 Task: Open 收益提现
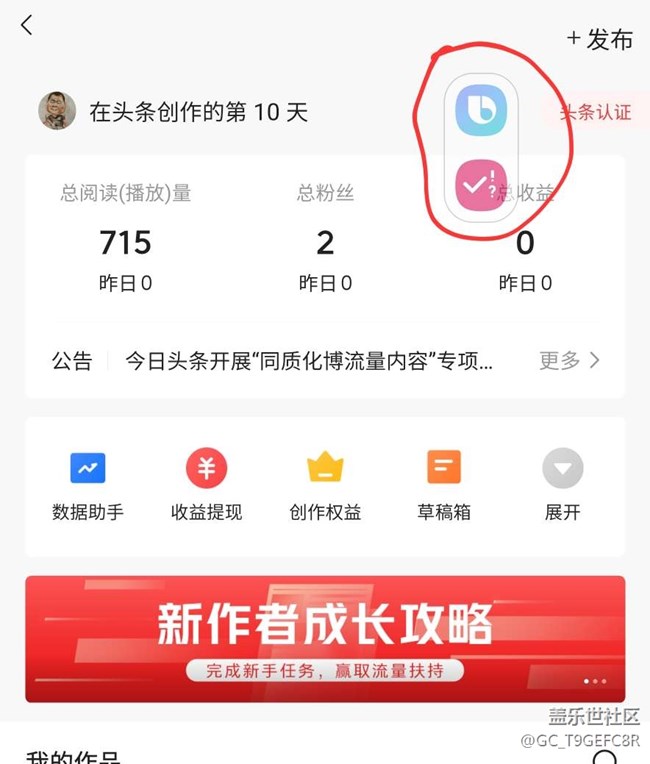pyautogui.click(x=206, y=485)
